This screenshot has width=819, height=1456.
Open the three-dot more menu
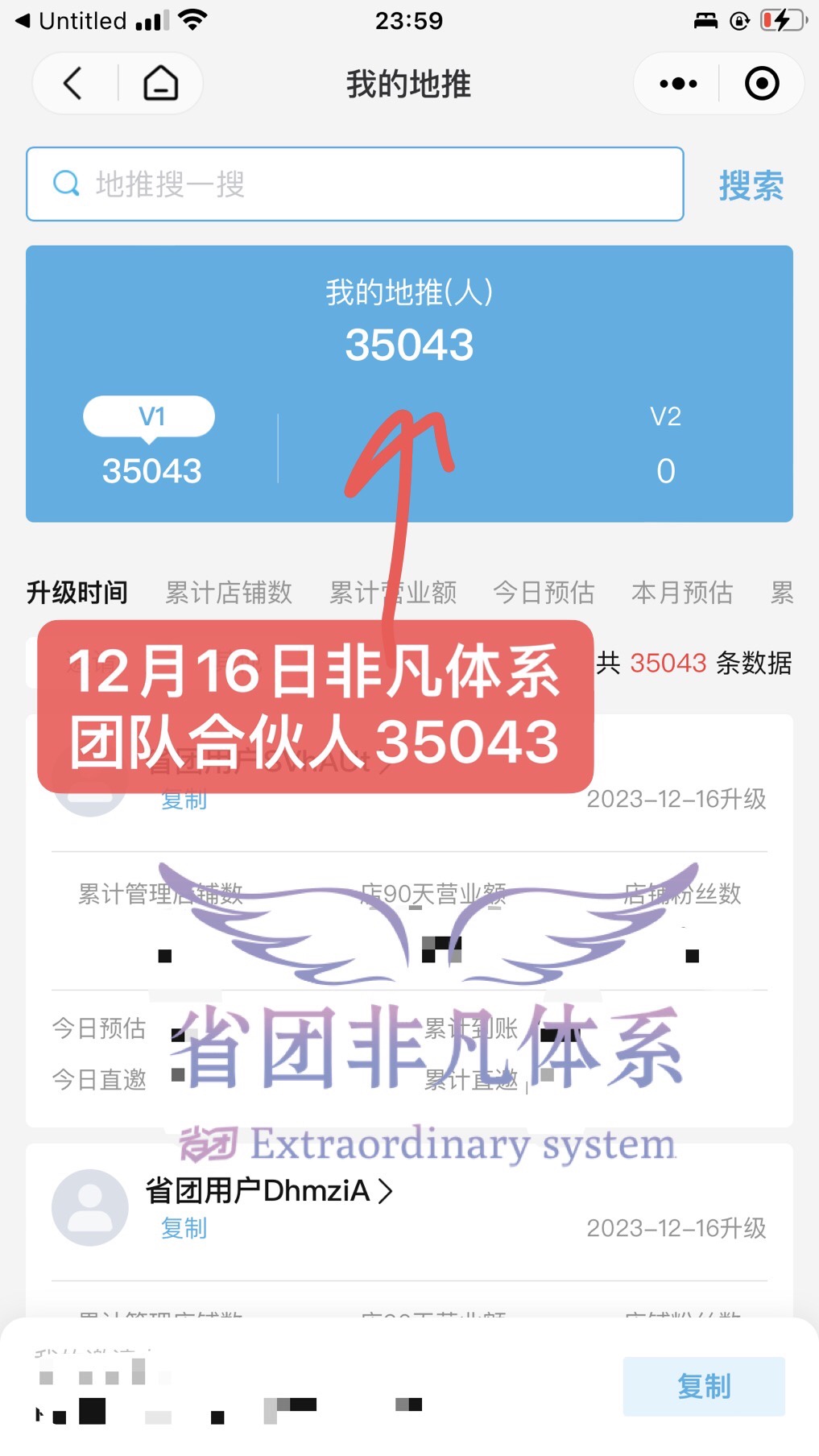point(678,83)
